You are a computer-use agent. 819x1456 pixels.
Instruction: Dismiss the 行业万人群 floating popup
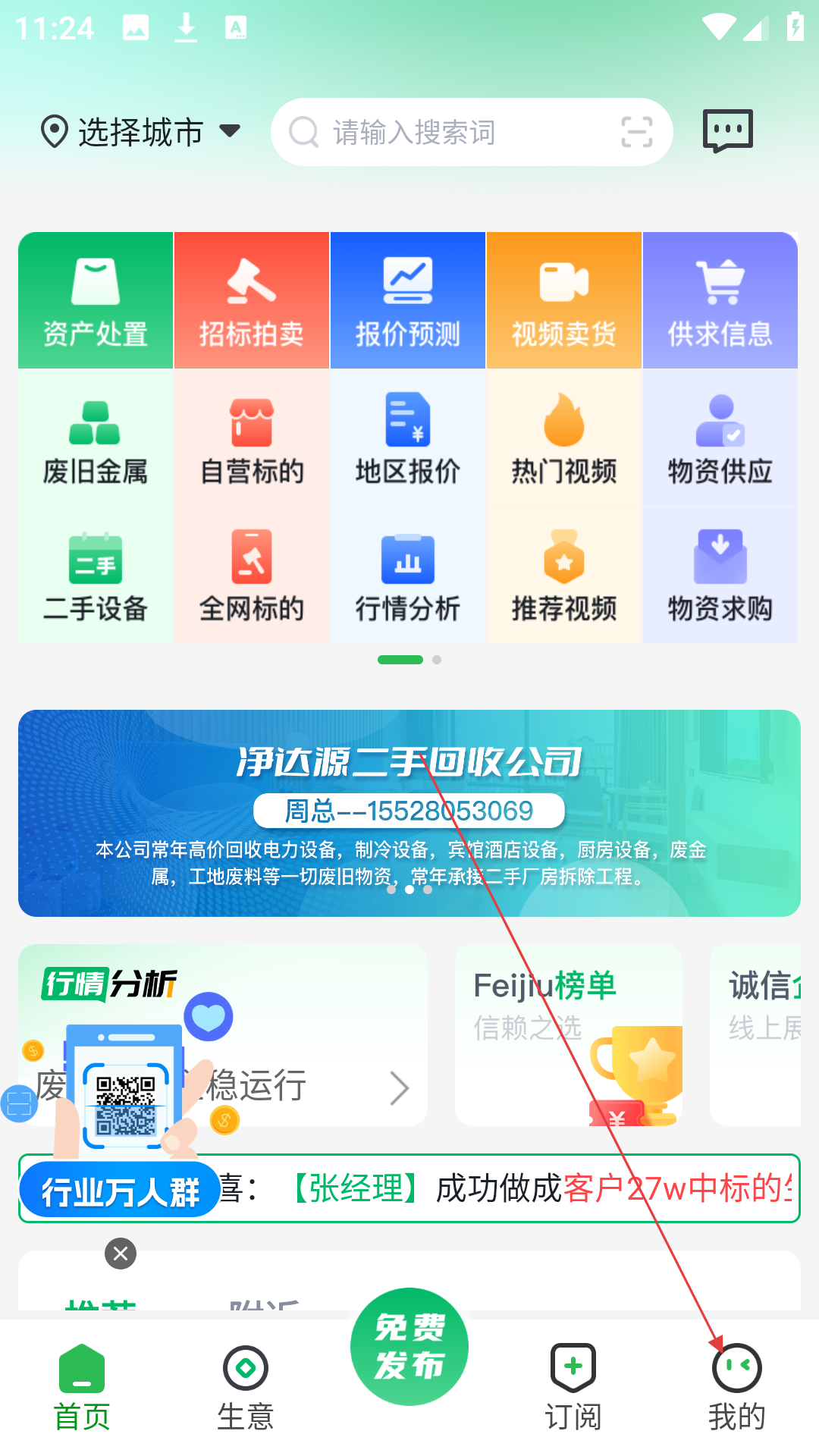(x=121, y=1254)
